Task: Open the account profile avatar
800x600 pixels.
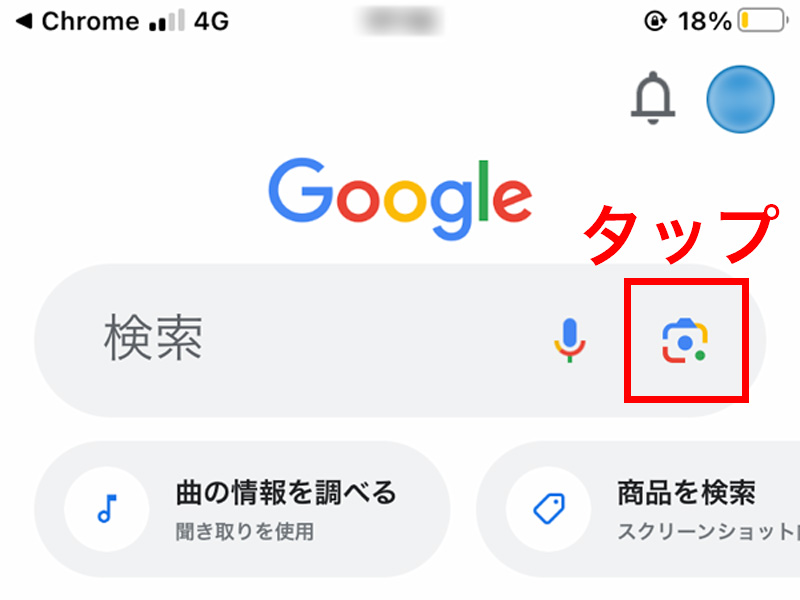Action: coord(740,100)
